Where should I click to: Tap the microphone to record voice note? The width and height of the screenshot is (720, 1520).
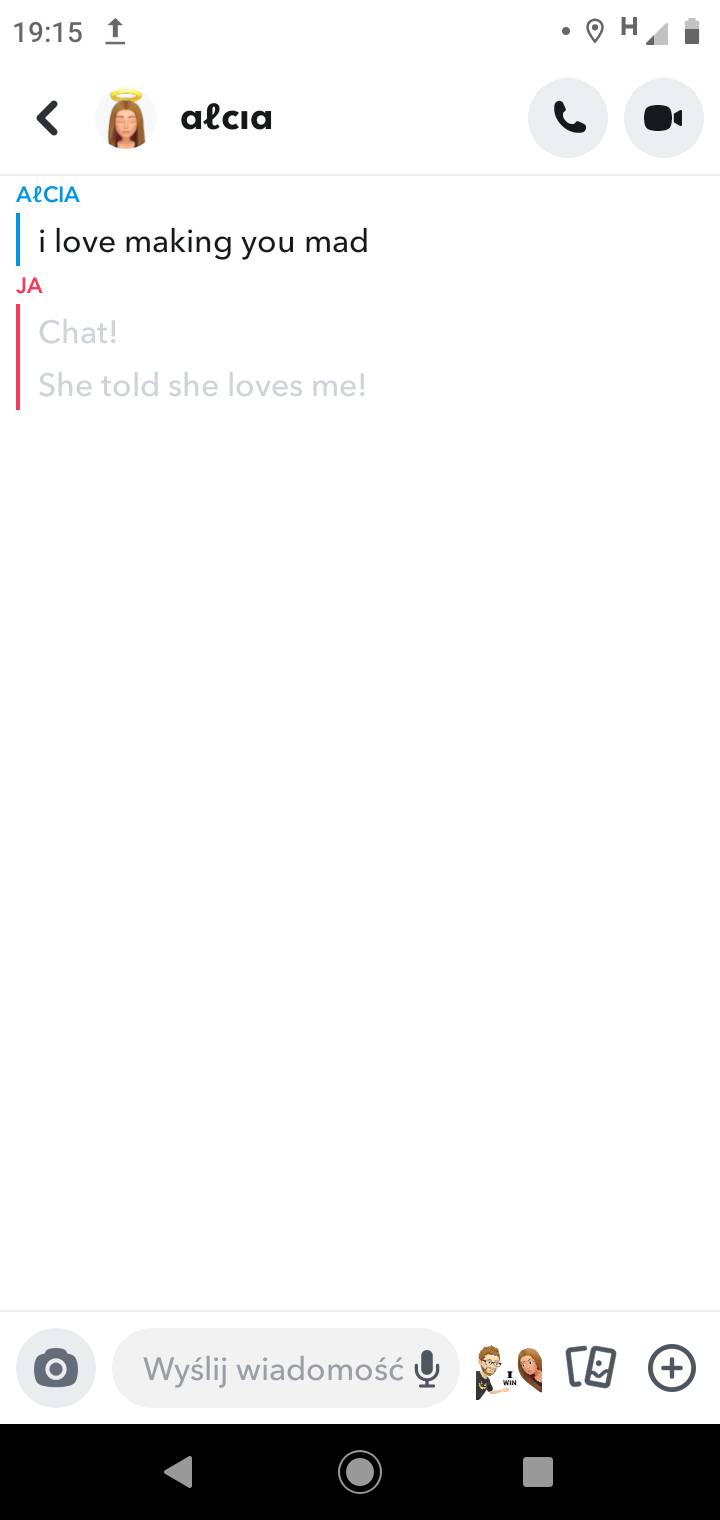[x=427, y=1368]
